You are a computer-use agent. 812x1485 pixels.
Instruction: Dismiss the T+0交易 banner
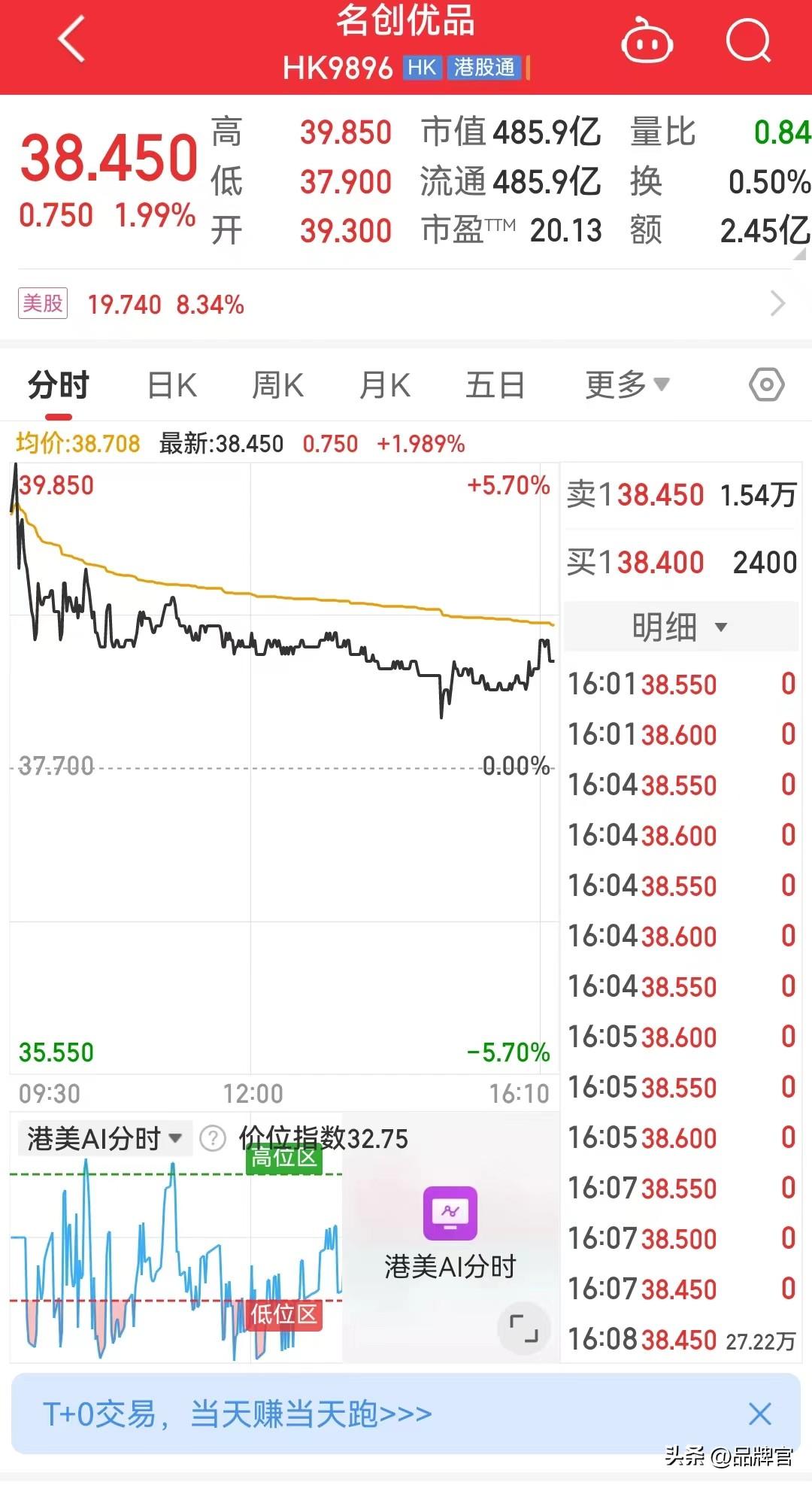coord(760,1414)
